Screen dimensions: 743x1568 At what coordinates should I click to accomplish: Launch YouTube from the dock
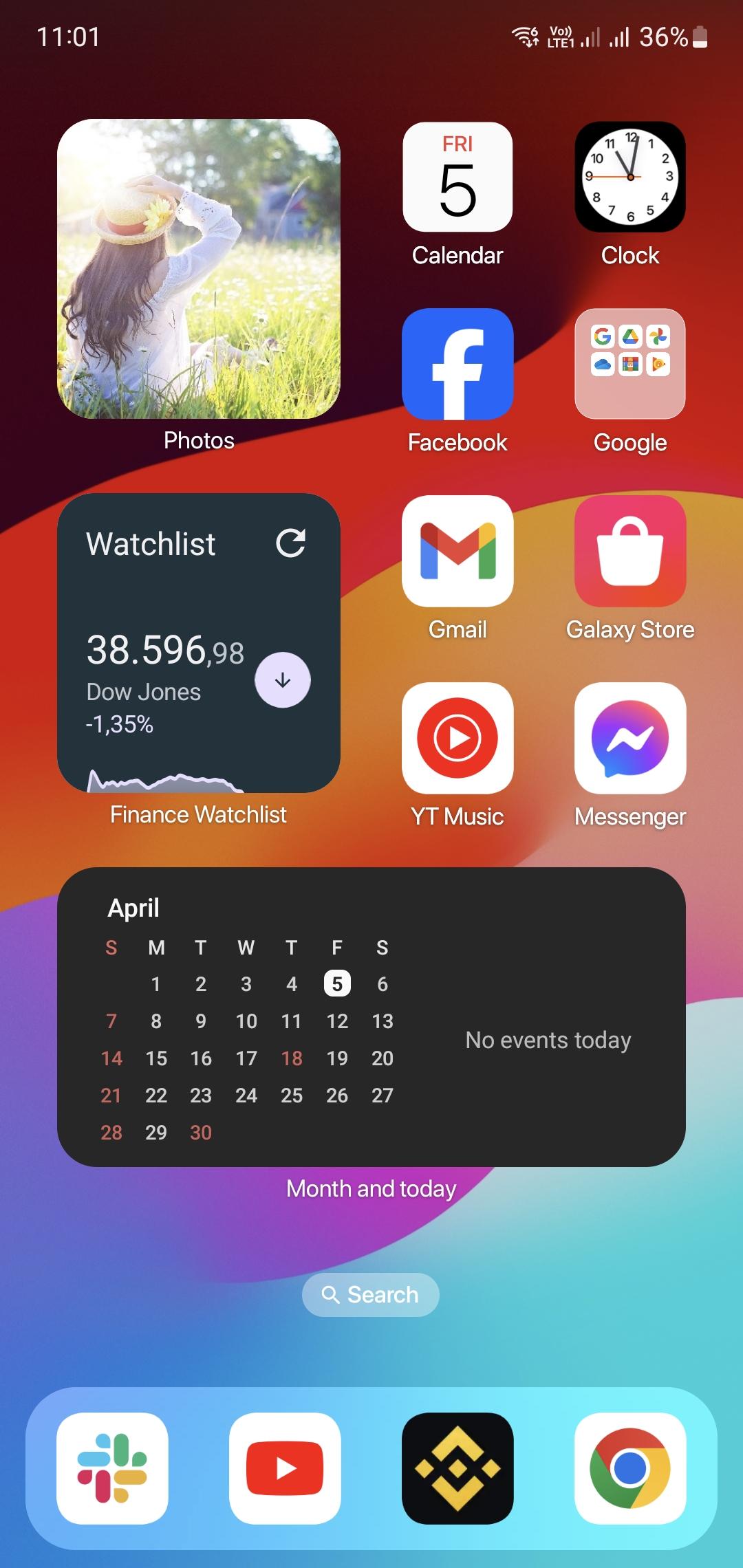click(285, 1468)
